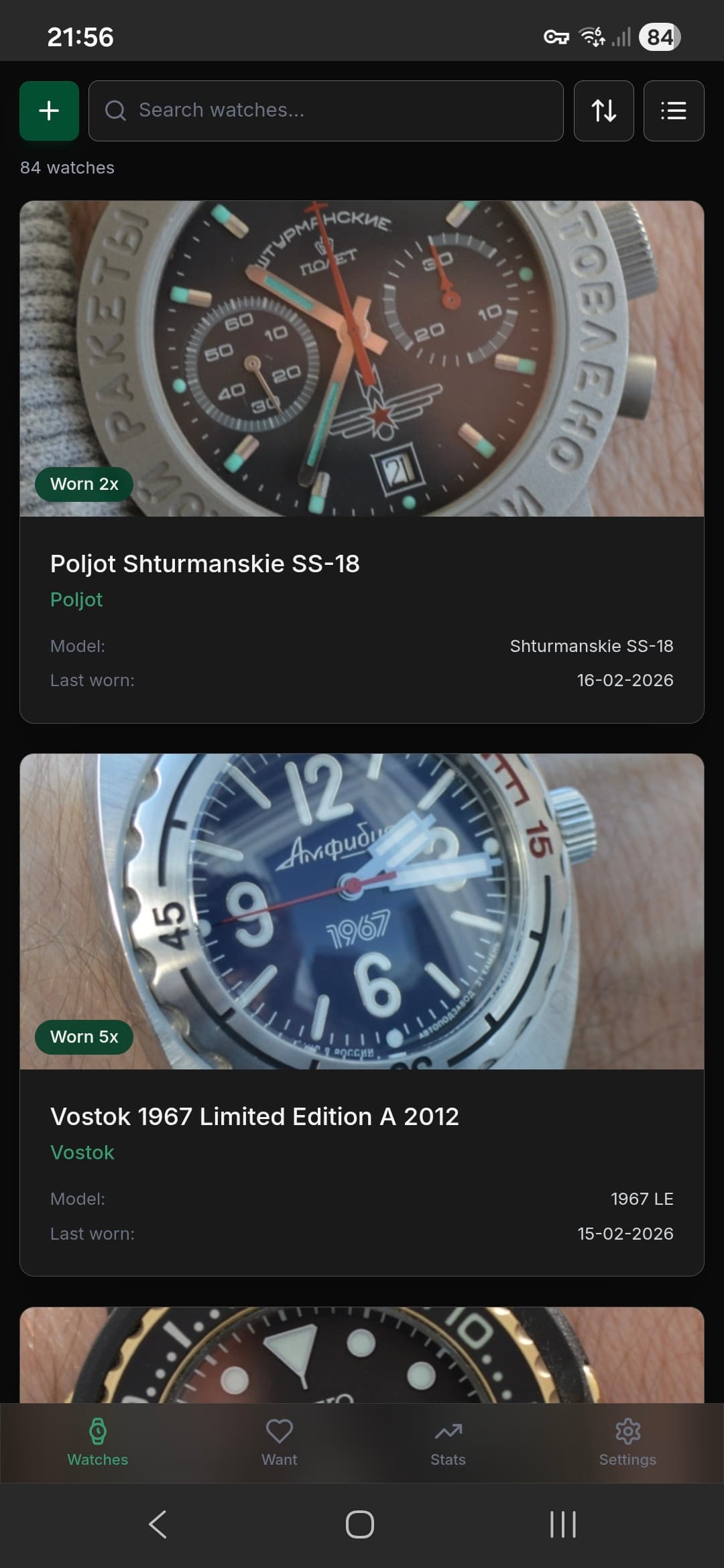Switch to the Want tab
The height and width of the screenshot is (1568, 724).
click(279, 1442)
